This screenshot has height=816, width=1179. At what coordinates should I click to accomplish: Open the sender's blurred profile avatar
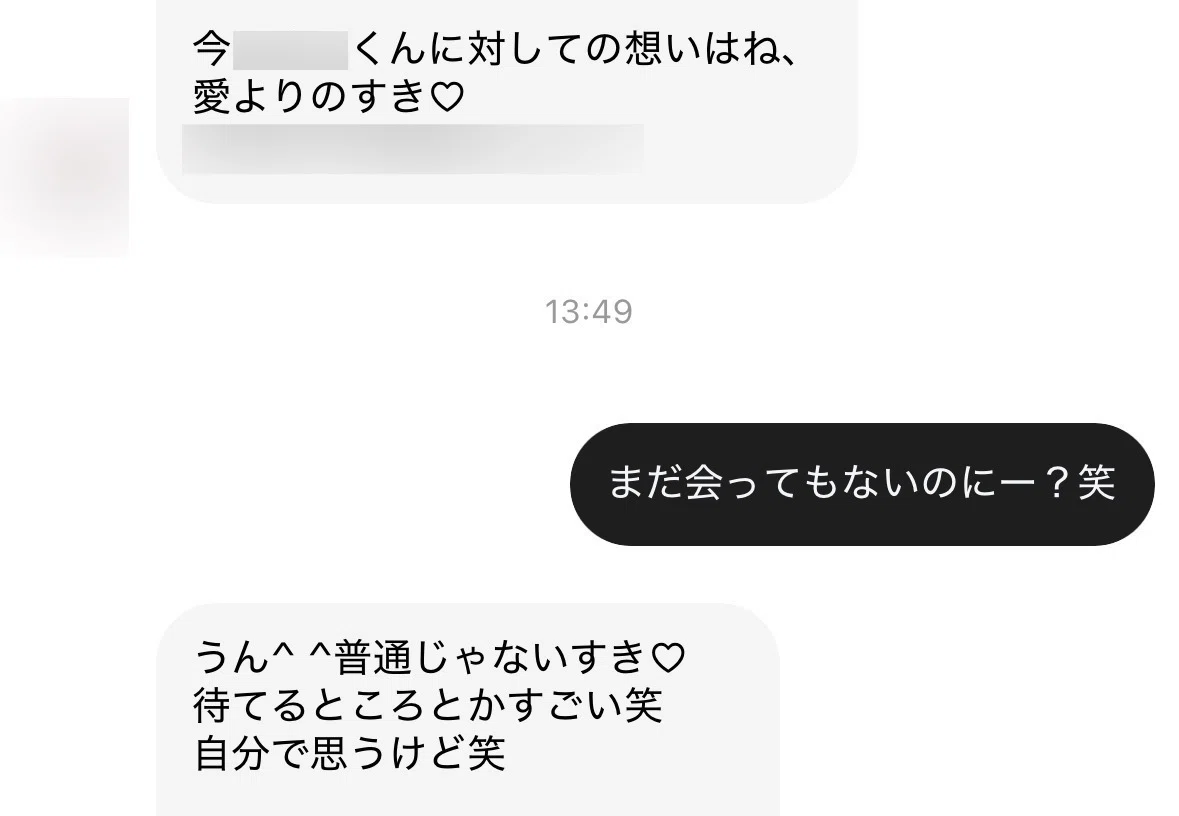(64, 177)
